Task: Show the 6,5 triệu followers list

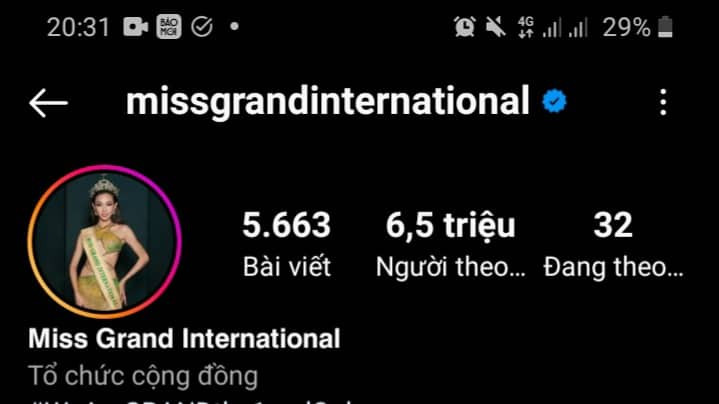Action: pyautogui.click(x=451, y=244)
